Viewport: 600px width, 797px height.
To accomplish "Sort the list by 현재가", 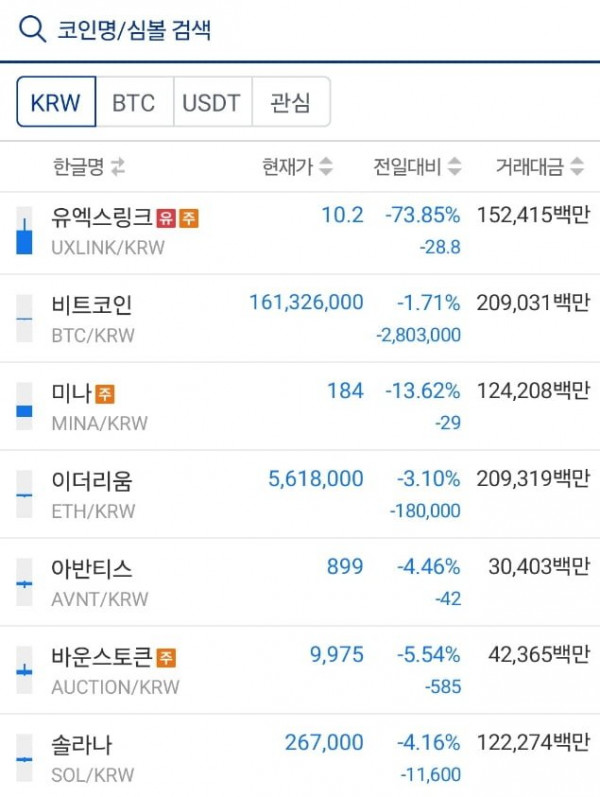I will coord(297,167).
